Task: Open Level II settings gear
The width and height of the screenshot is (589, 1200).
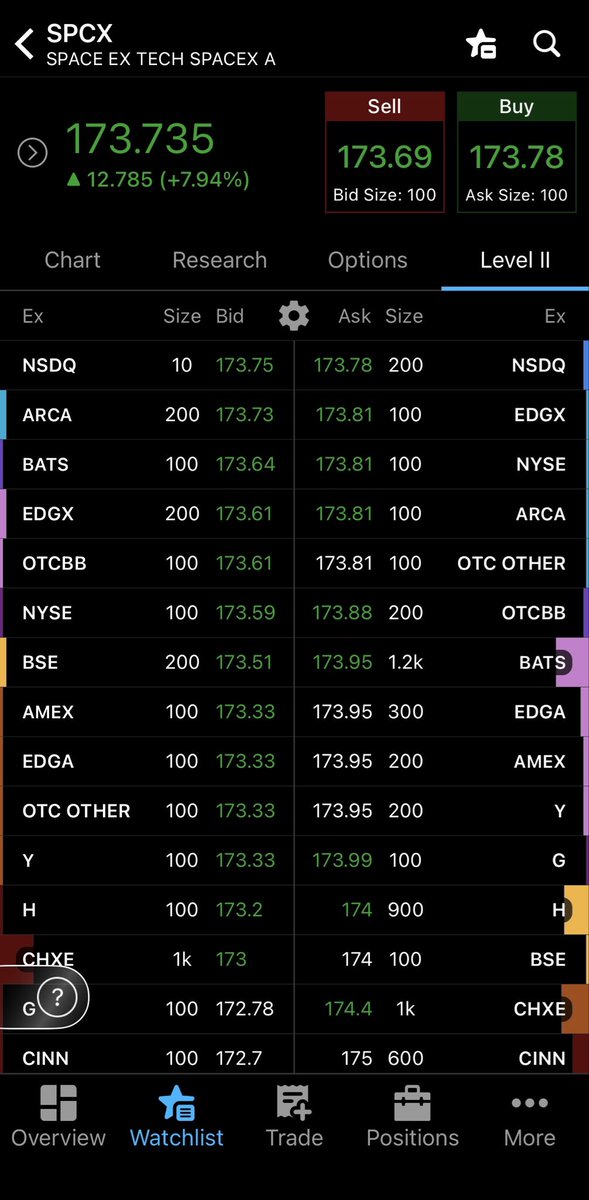Action: (293, 317)
